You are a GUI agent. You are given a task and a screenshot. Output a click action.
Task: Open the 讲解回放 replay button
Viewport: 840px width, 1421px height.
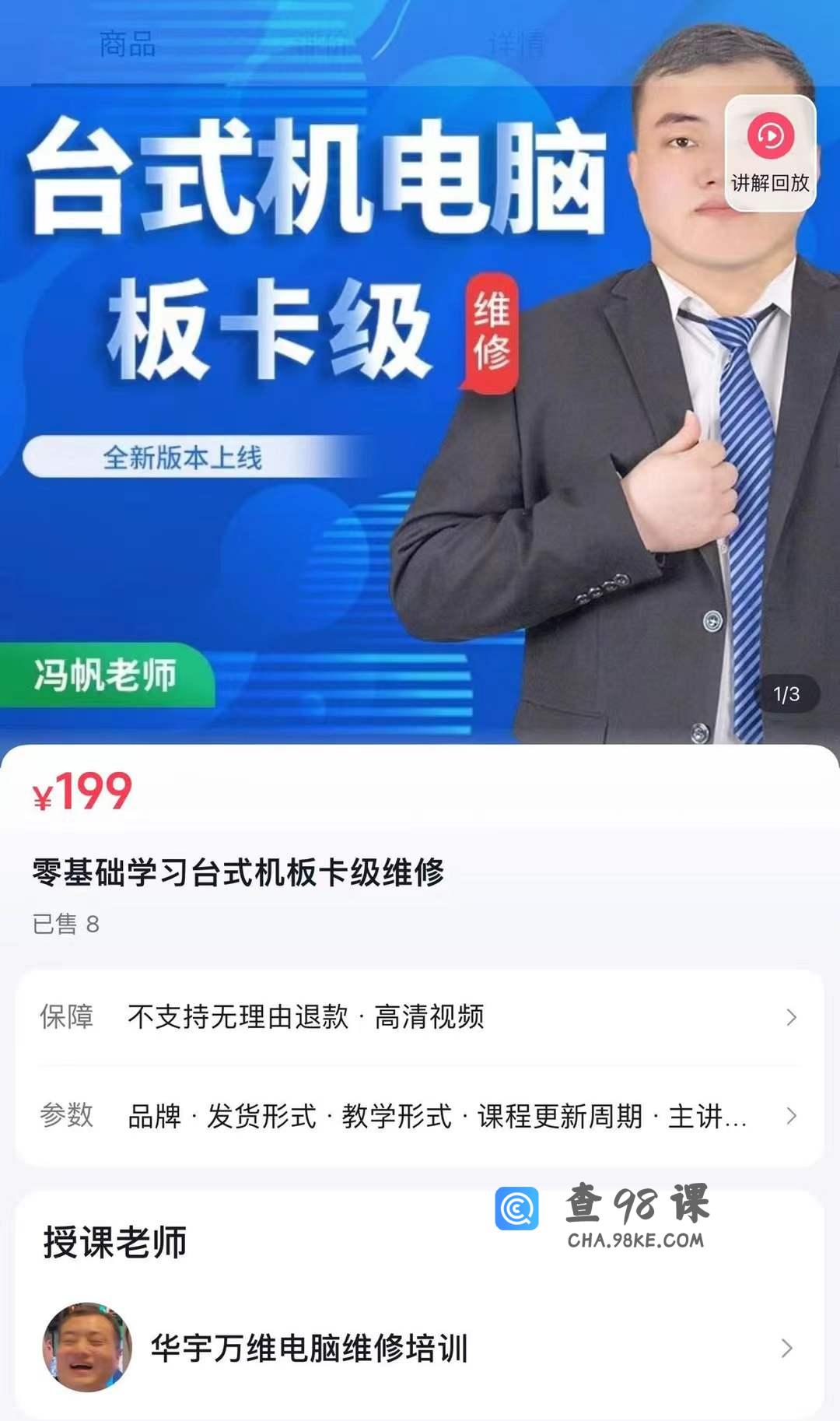[x=770, y=153]
